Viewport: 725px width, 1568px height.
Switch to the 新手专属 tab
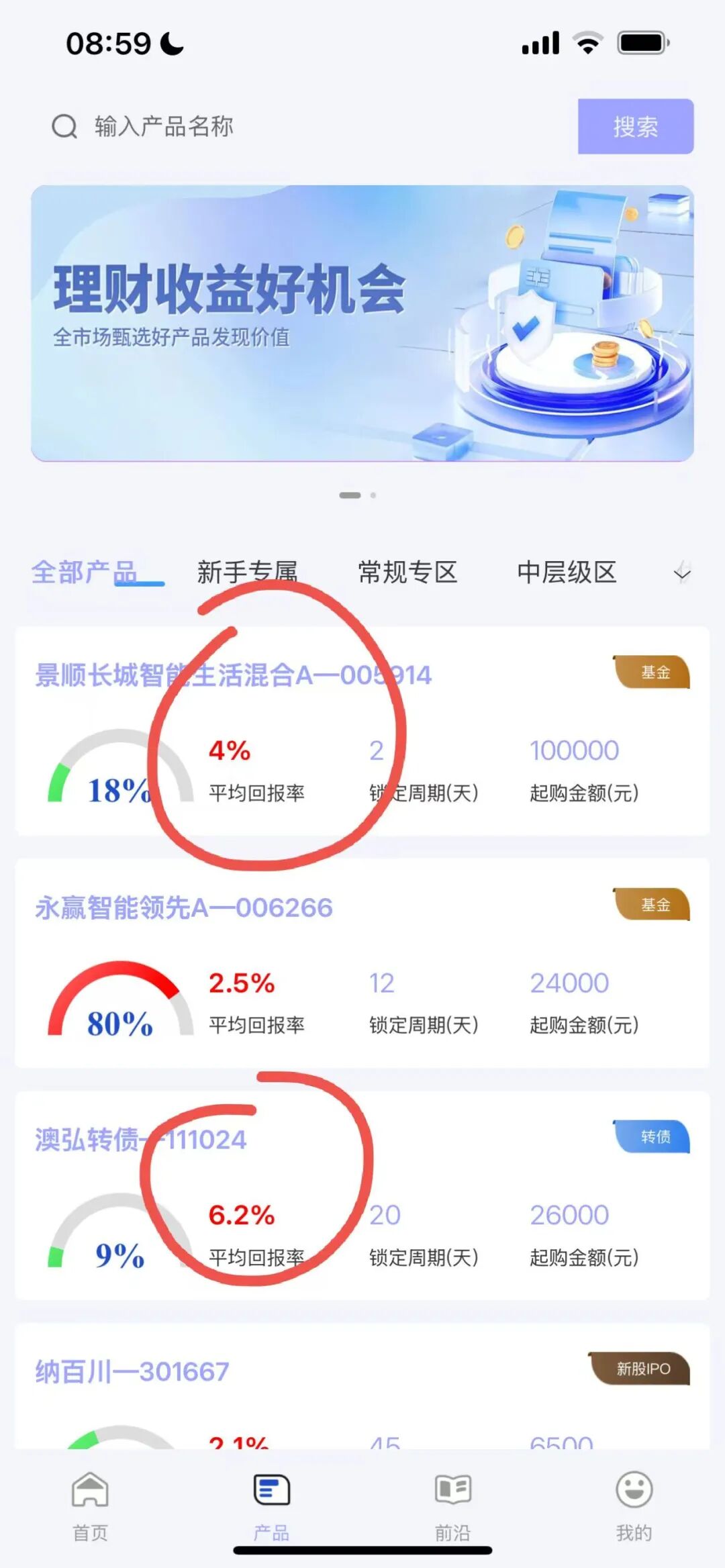click(248, 573)
